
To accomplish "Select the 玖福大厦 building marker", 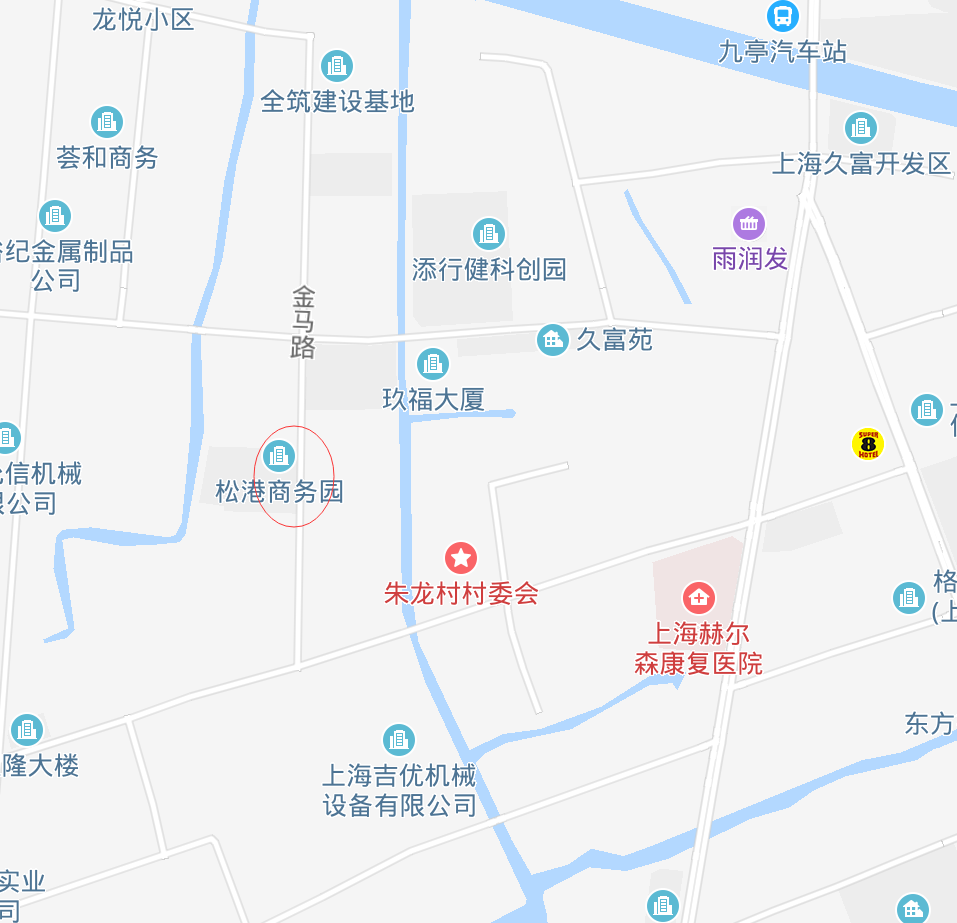I will (432, 364).
